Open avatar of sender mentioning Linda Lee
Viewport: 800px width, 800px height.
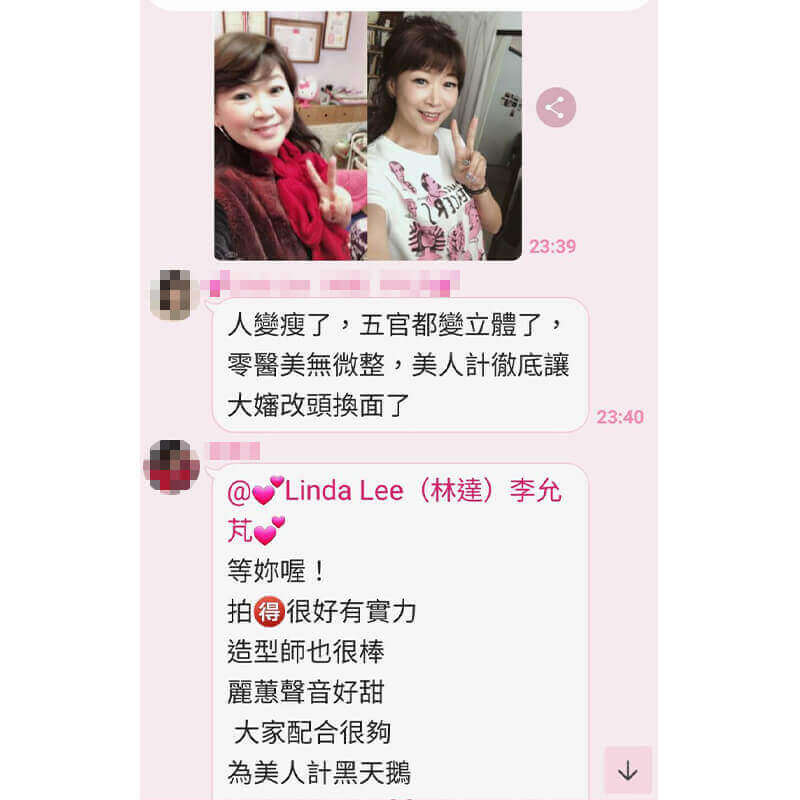coord(173,466)
